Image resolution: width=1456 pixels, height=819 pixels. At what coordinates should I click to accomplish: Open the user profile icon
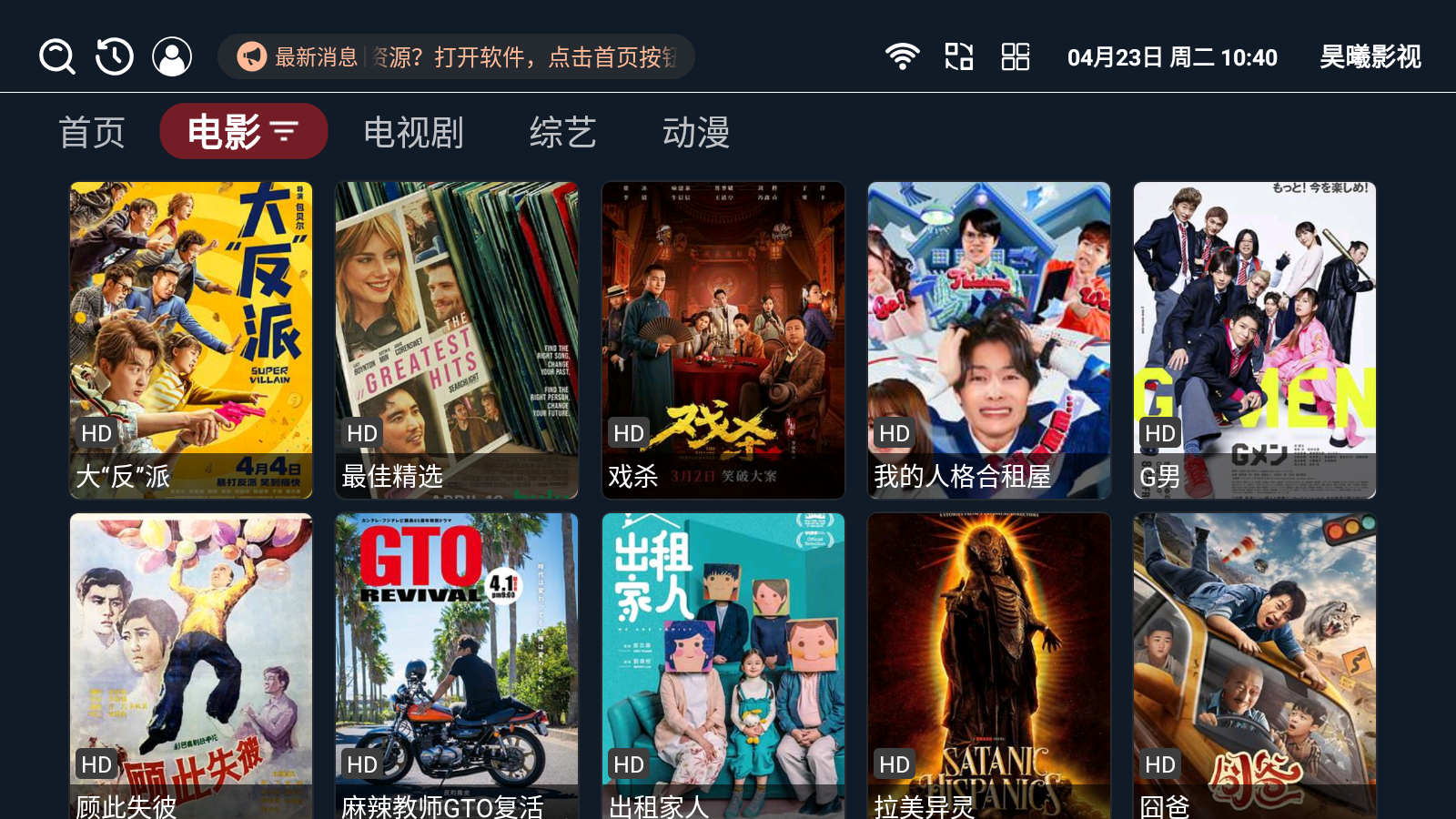pos(172,56)
